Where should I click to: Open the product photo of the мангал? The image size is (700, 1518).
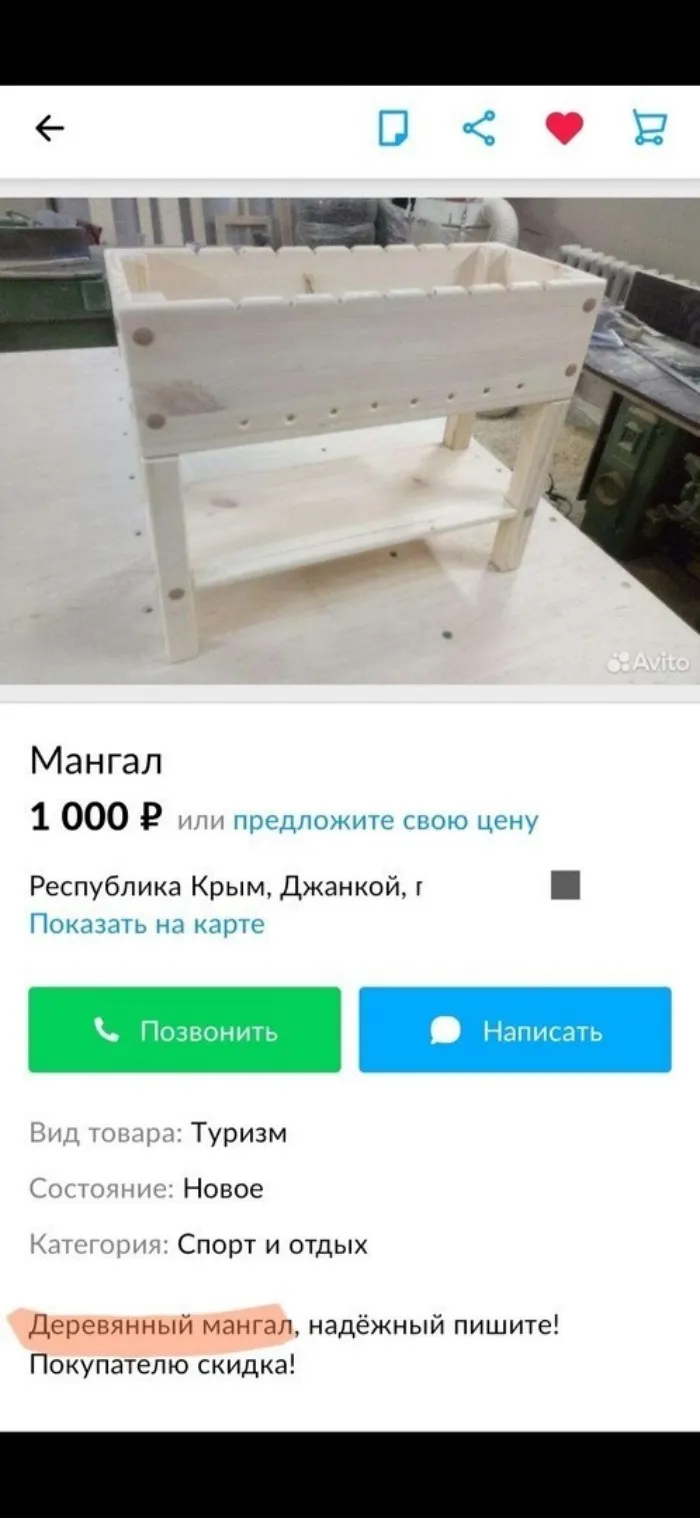[350, 440]
